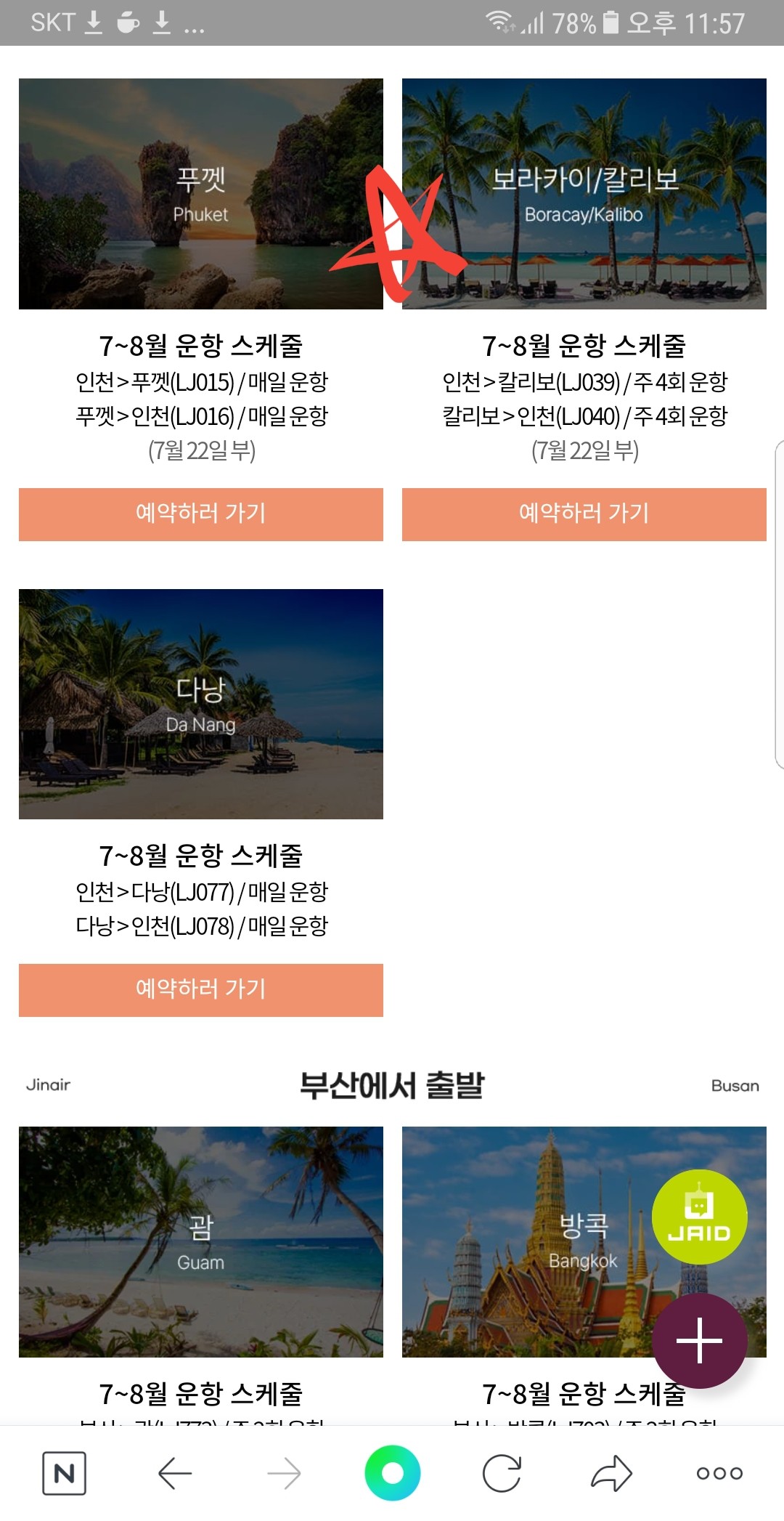784x1521 pixels.
Task: Go forward to the next page
Action: [284, 1473]
